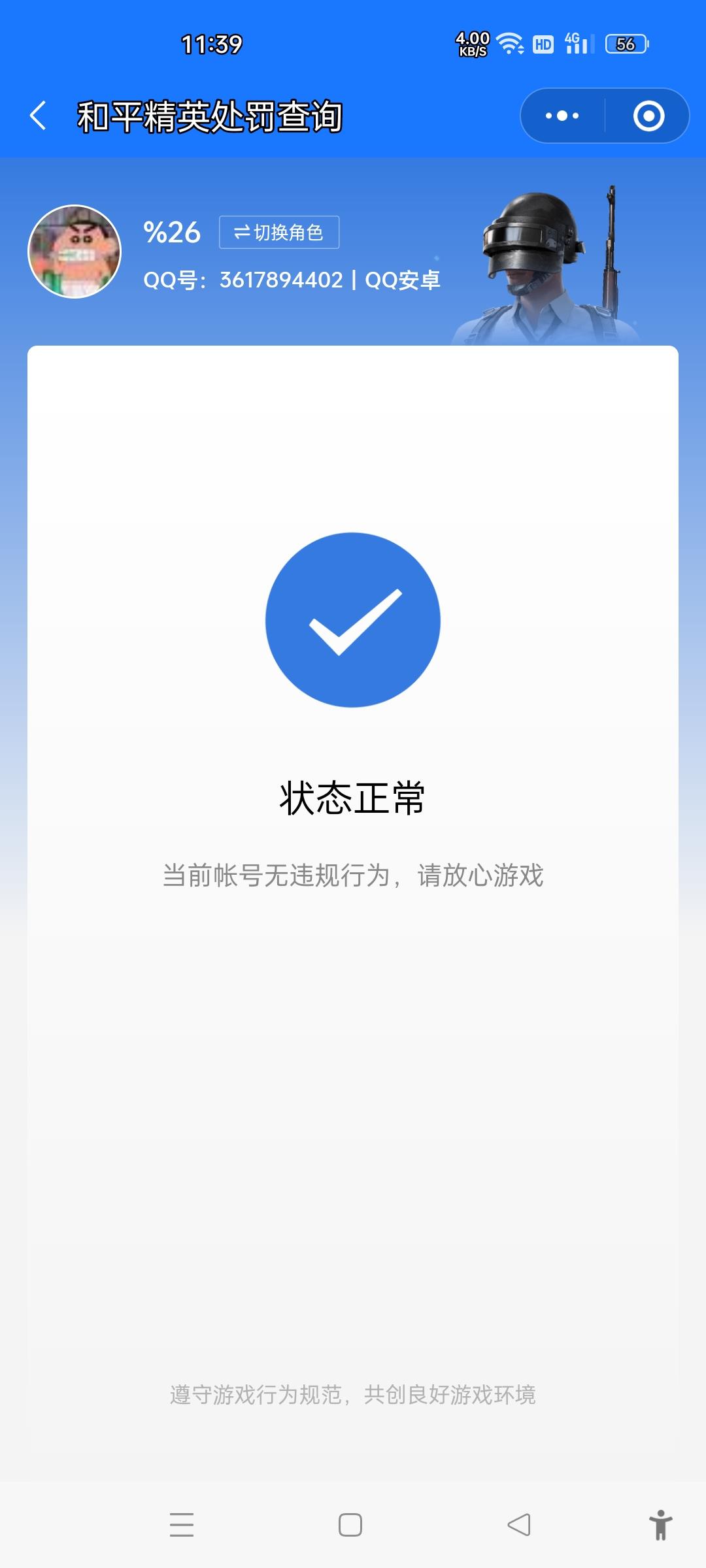
Task: Tap the battery indicator showing 56
Action: 626,43
